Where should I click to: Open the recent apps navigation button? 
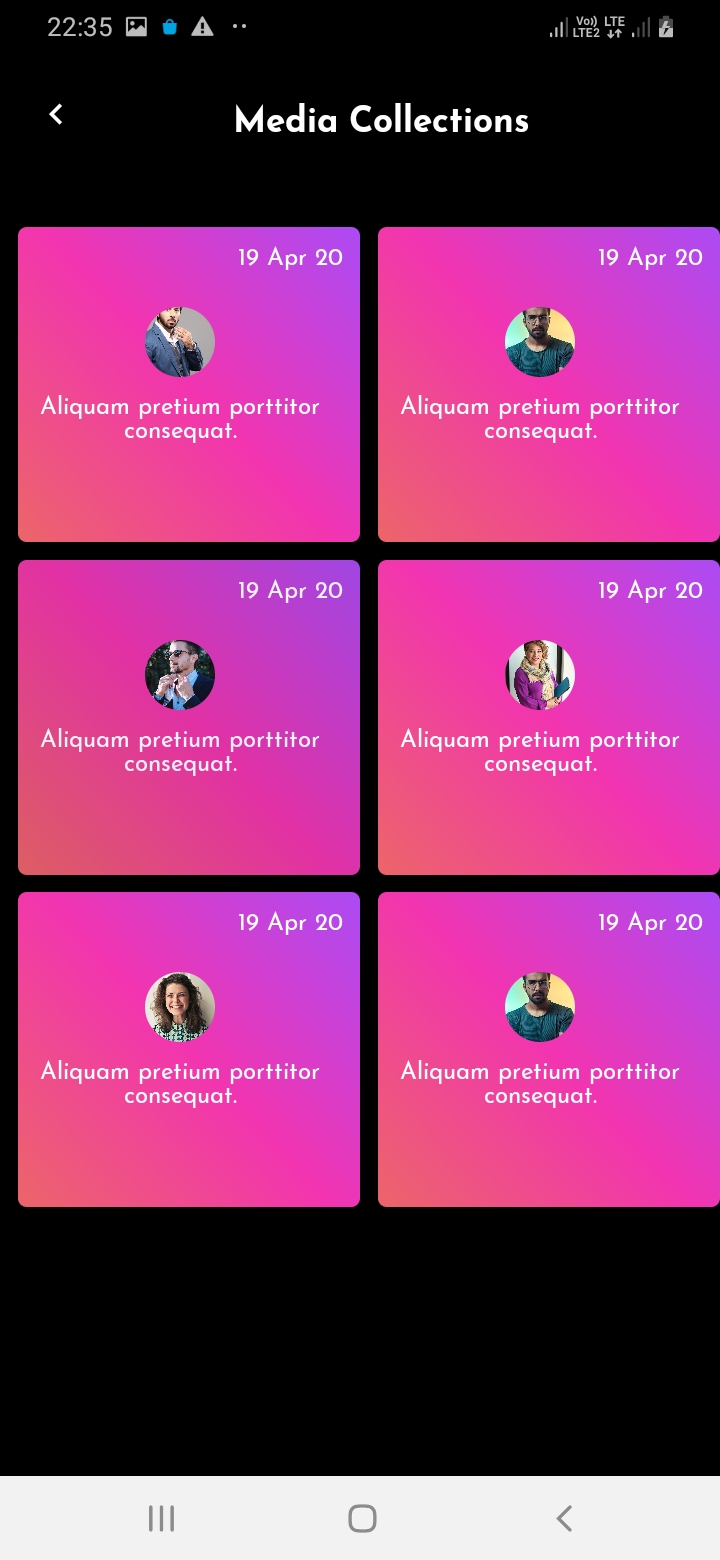[160, 1517]
